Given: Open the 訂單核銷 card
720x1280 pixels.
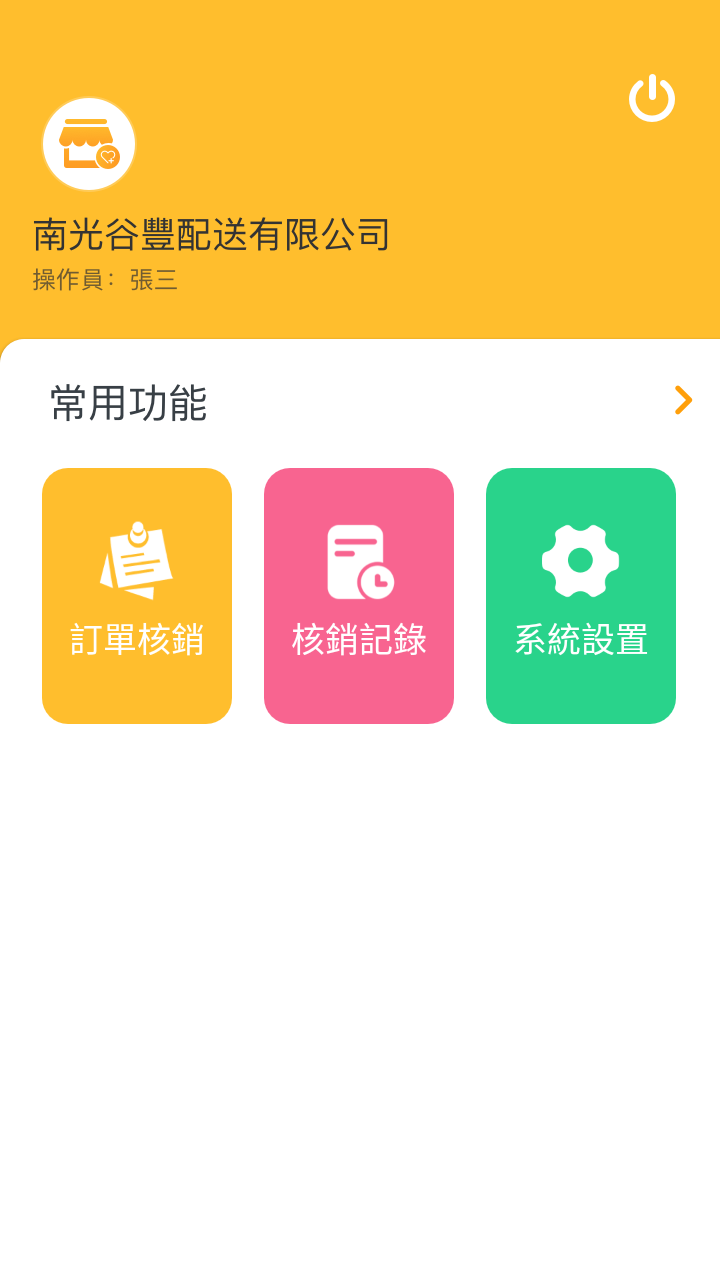Looking at the screenshot, I should pyautogui.click(x=137, y=596).
